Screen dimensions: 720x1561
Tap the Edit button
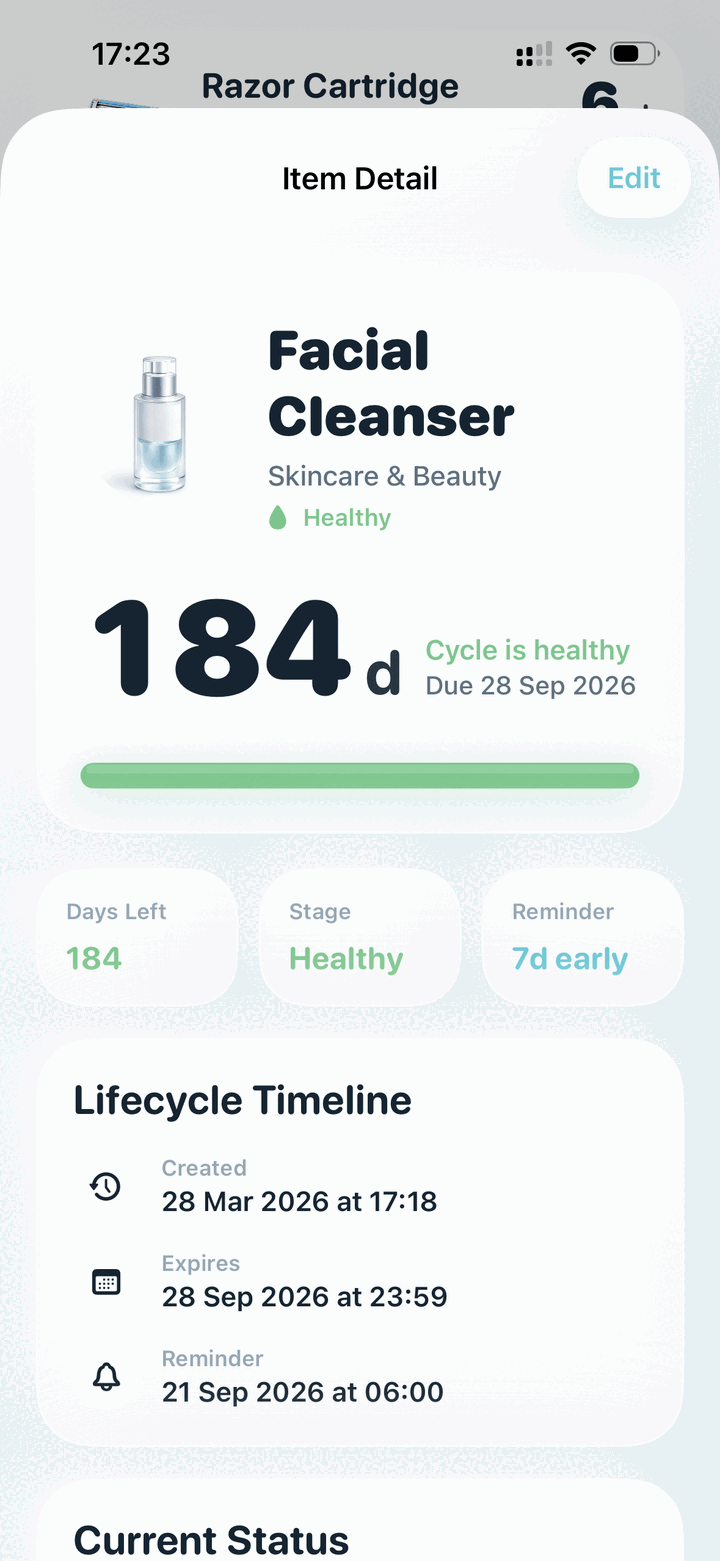click(x=634, y=178)
